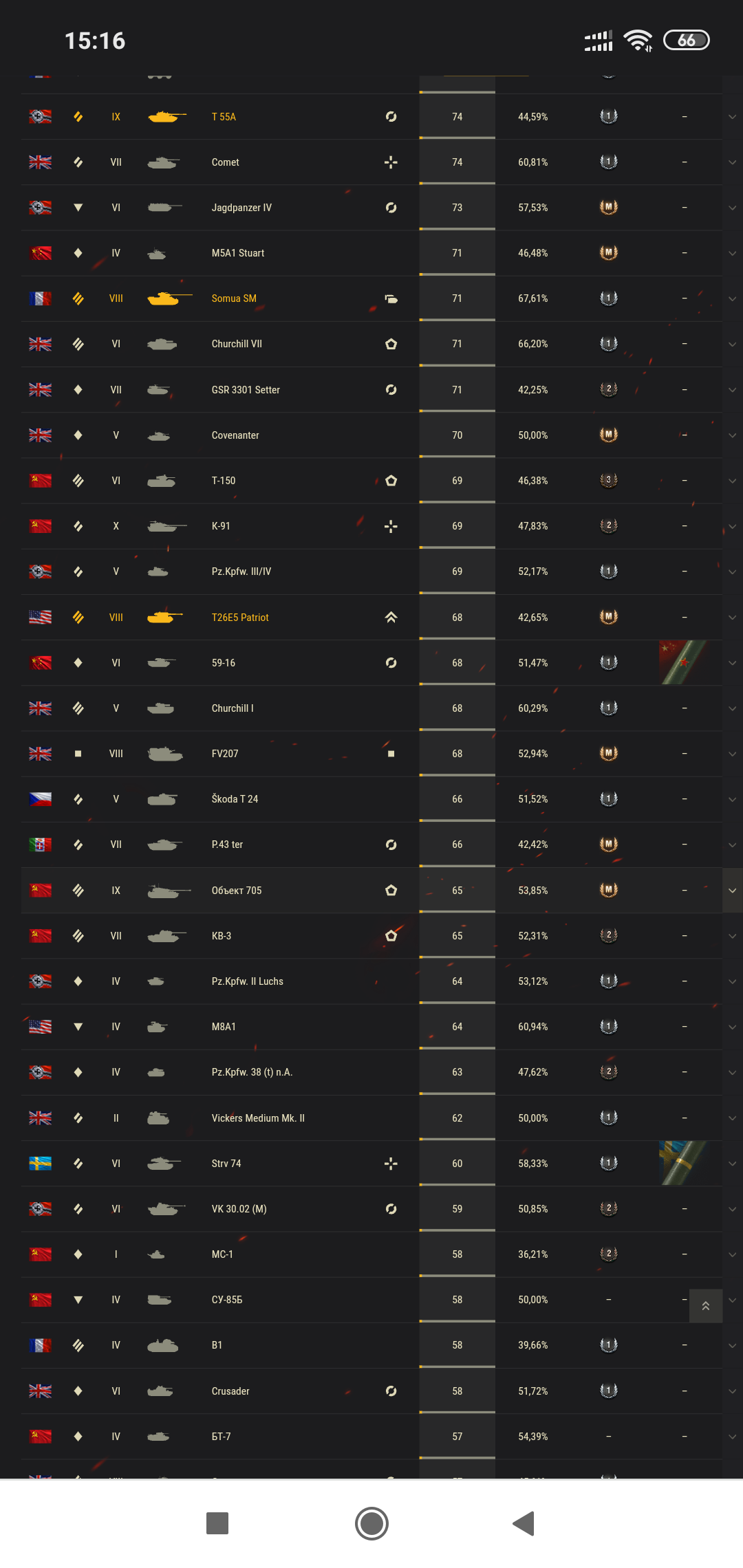Viewport: 743px width, 1568px height.
Task: Go back with the system back button
Action: 524,1523
